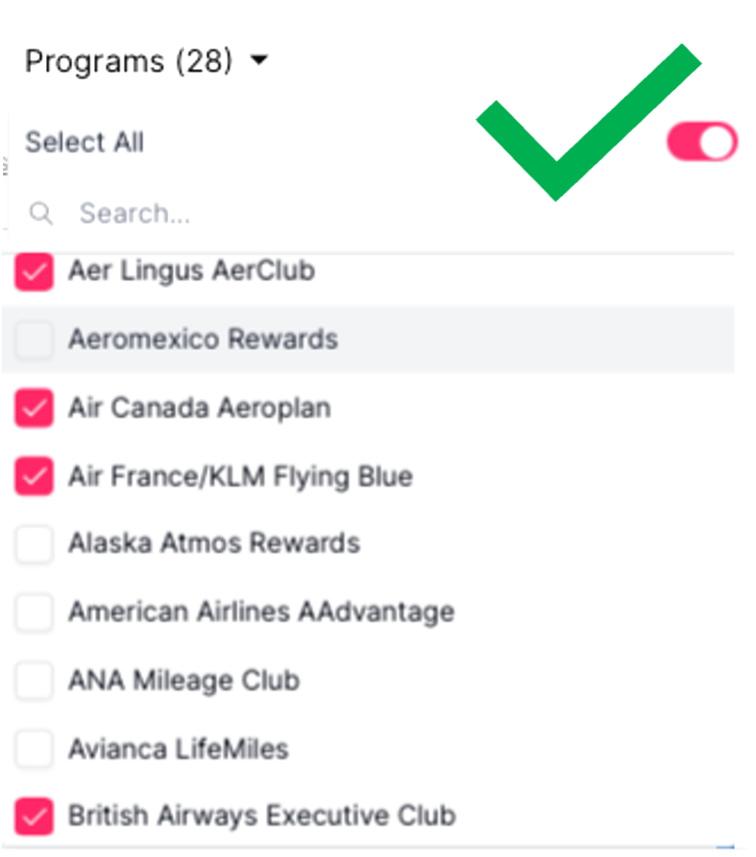Enable Alaska Atmos Rewards
The image size is (756, 857).
[x=34, y=544]
